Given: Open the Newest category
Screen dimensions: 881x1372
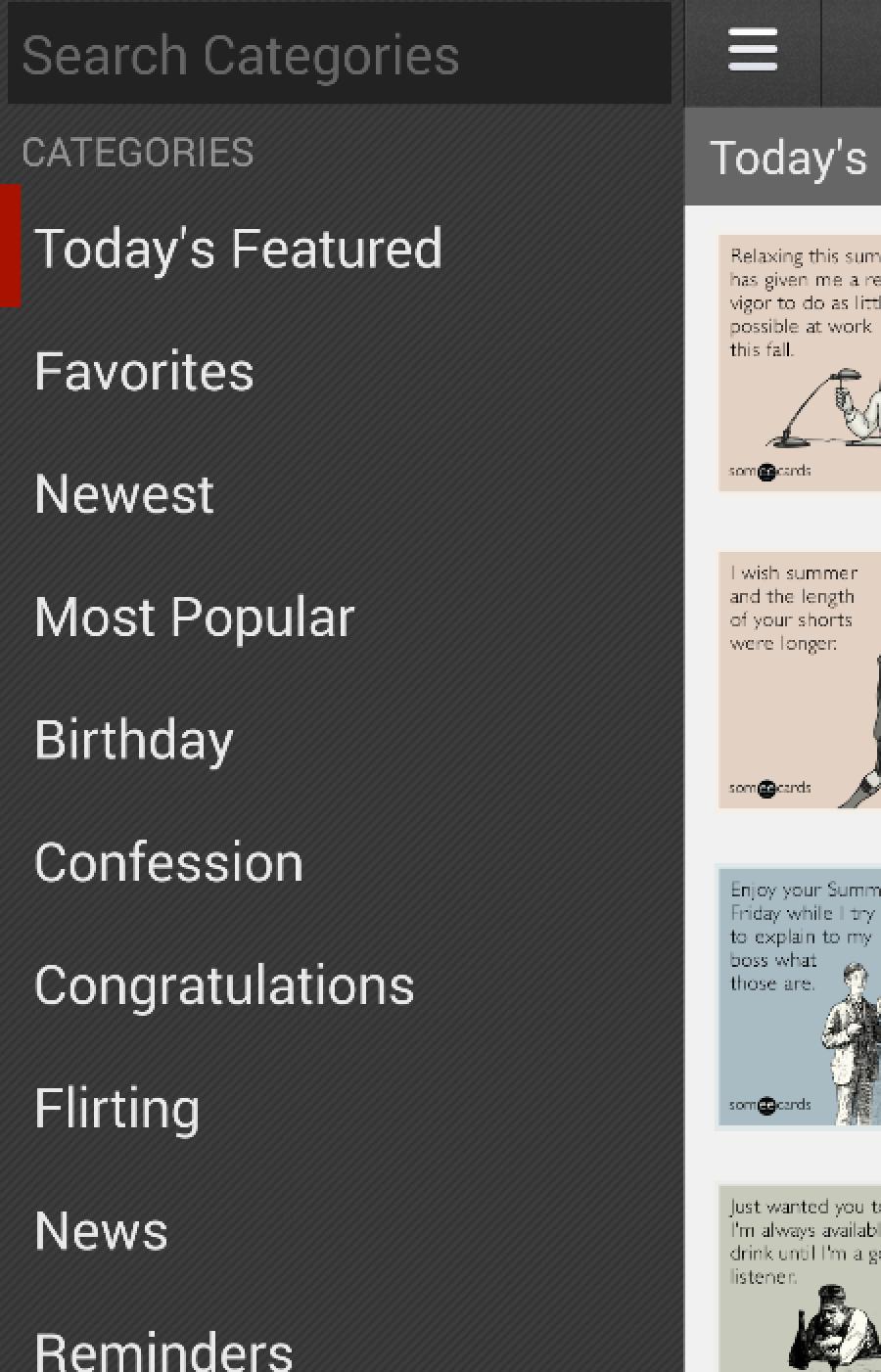Looking at the screenshot, I should (124, 493).
